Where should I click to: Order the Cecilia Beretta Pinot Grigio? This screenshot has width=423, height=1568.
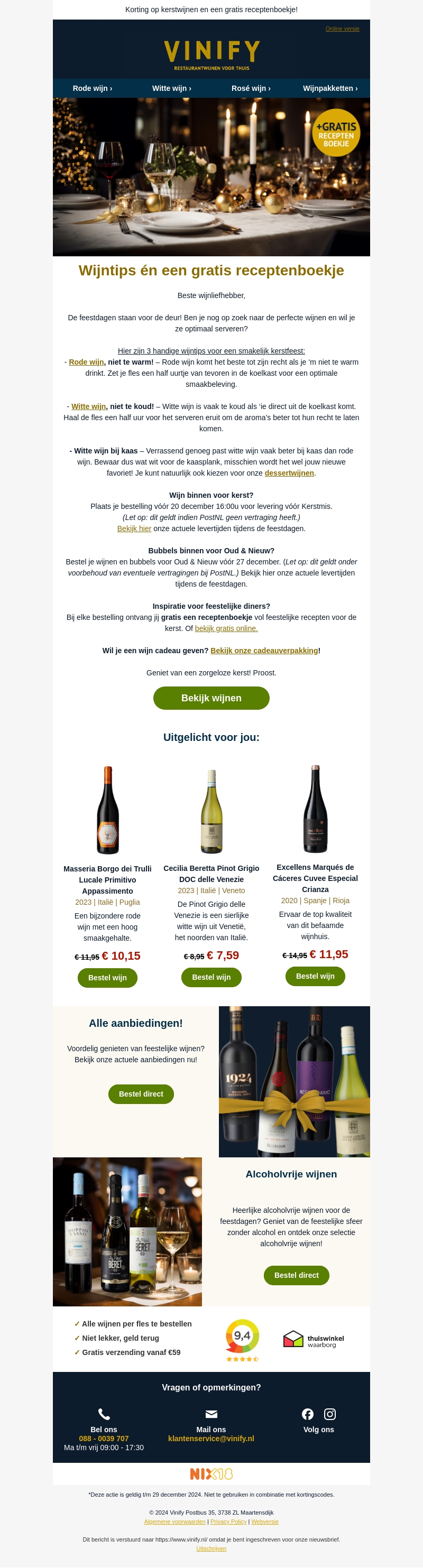[x=211, y=977]
